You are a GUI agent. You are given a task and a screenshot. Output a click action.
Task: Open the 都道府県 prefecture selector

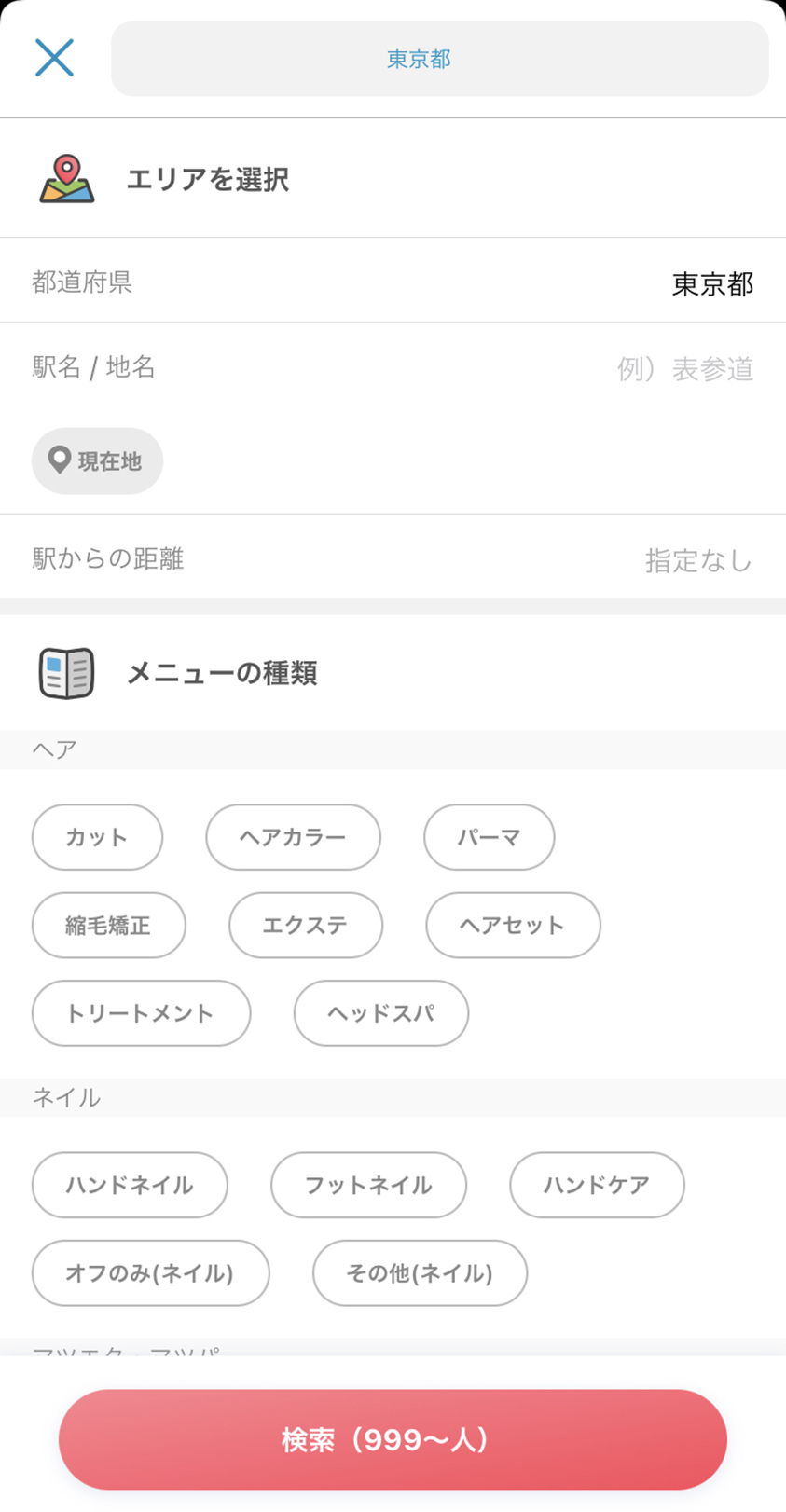pos(393,282)
